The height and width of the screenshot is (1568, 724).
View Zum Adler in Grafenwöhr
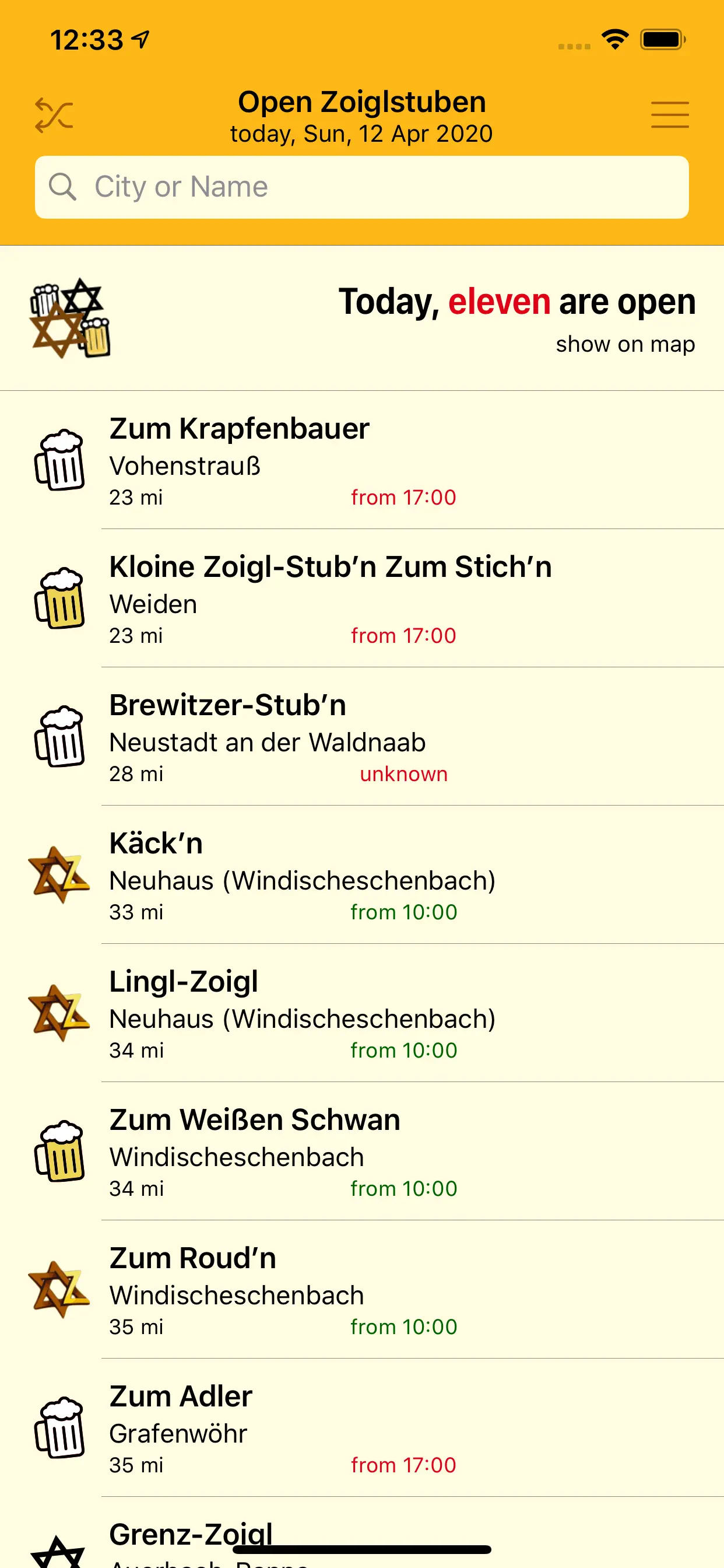coord(362,1427)
